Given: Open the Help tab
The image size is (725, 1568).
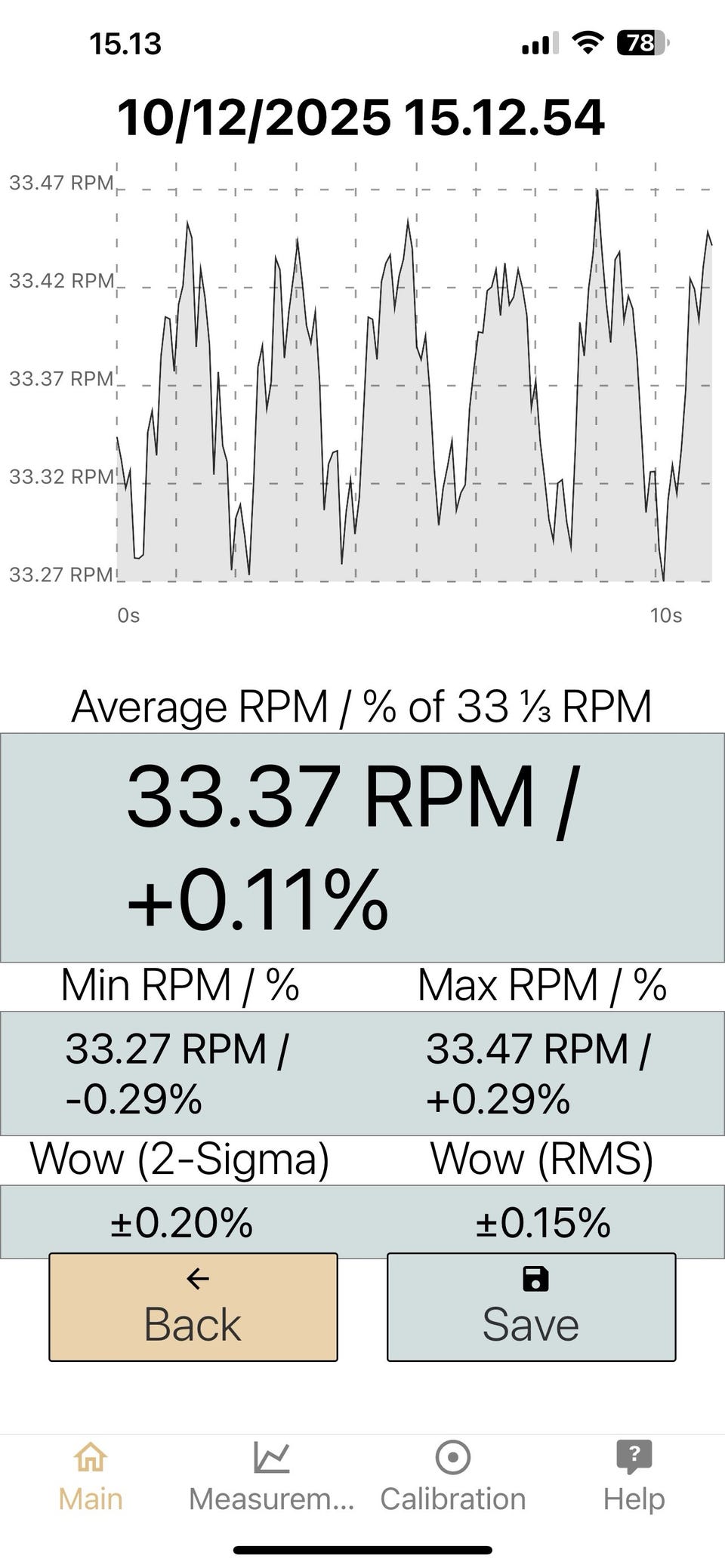Looking at the screenshot, I should [634, 1477].
